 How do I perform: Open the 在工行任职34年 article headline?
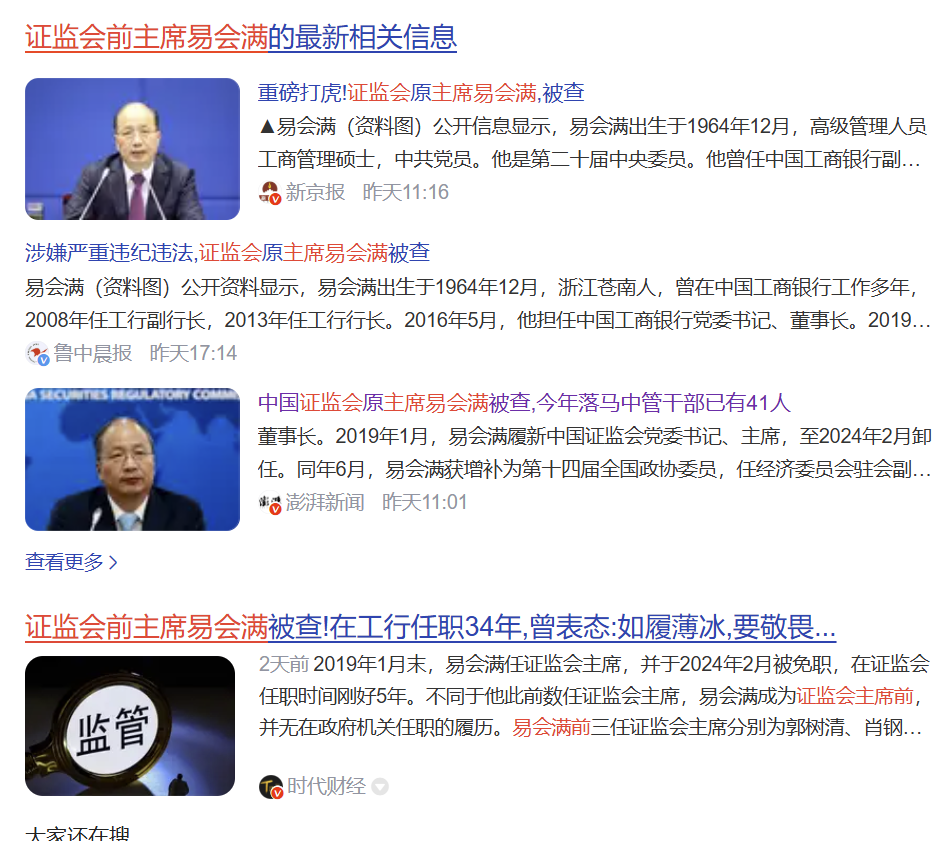[430, 628]
